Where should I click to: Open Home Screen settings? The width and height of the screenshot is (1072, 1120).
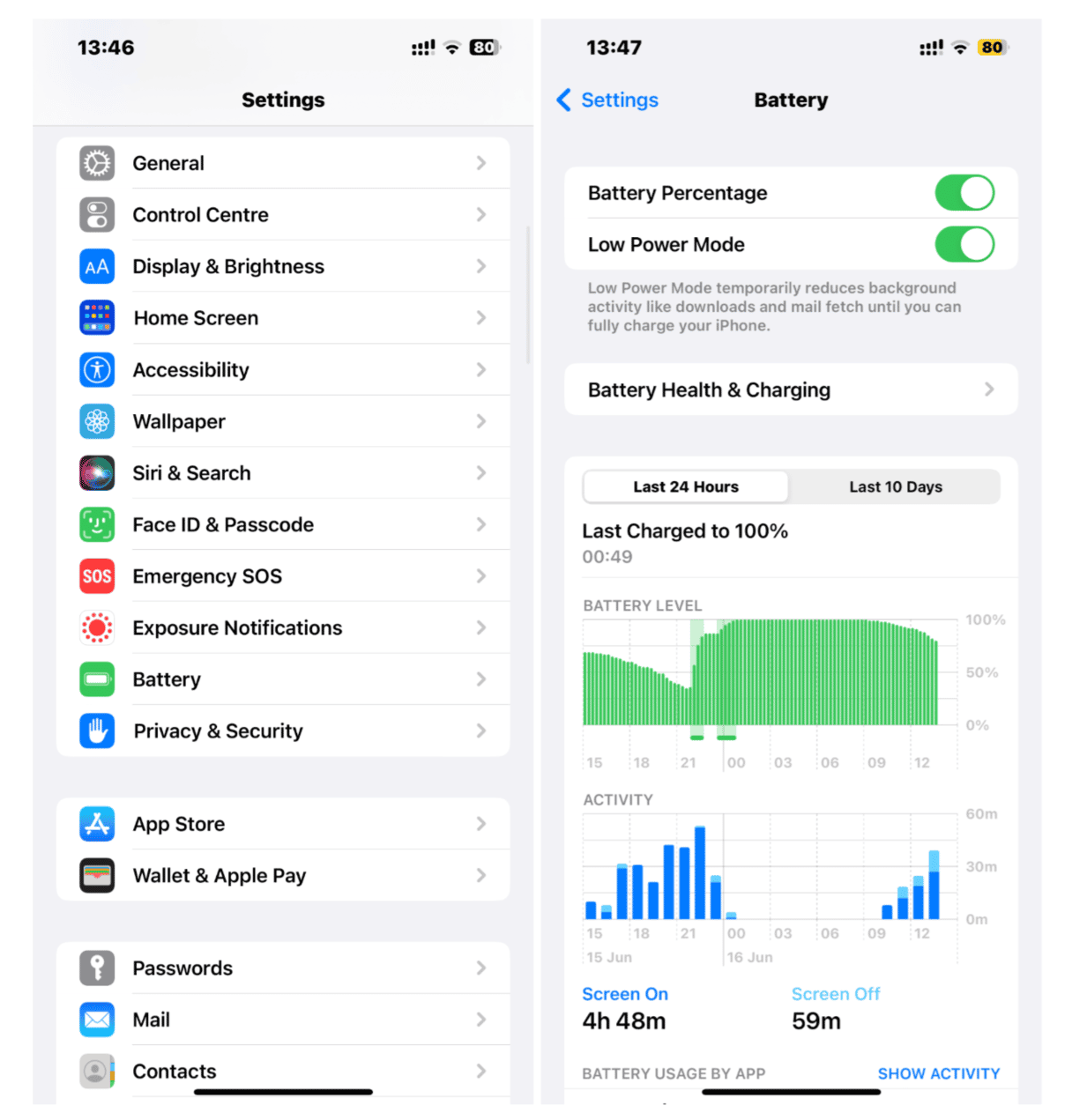coord(282,318)
